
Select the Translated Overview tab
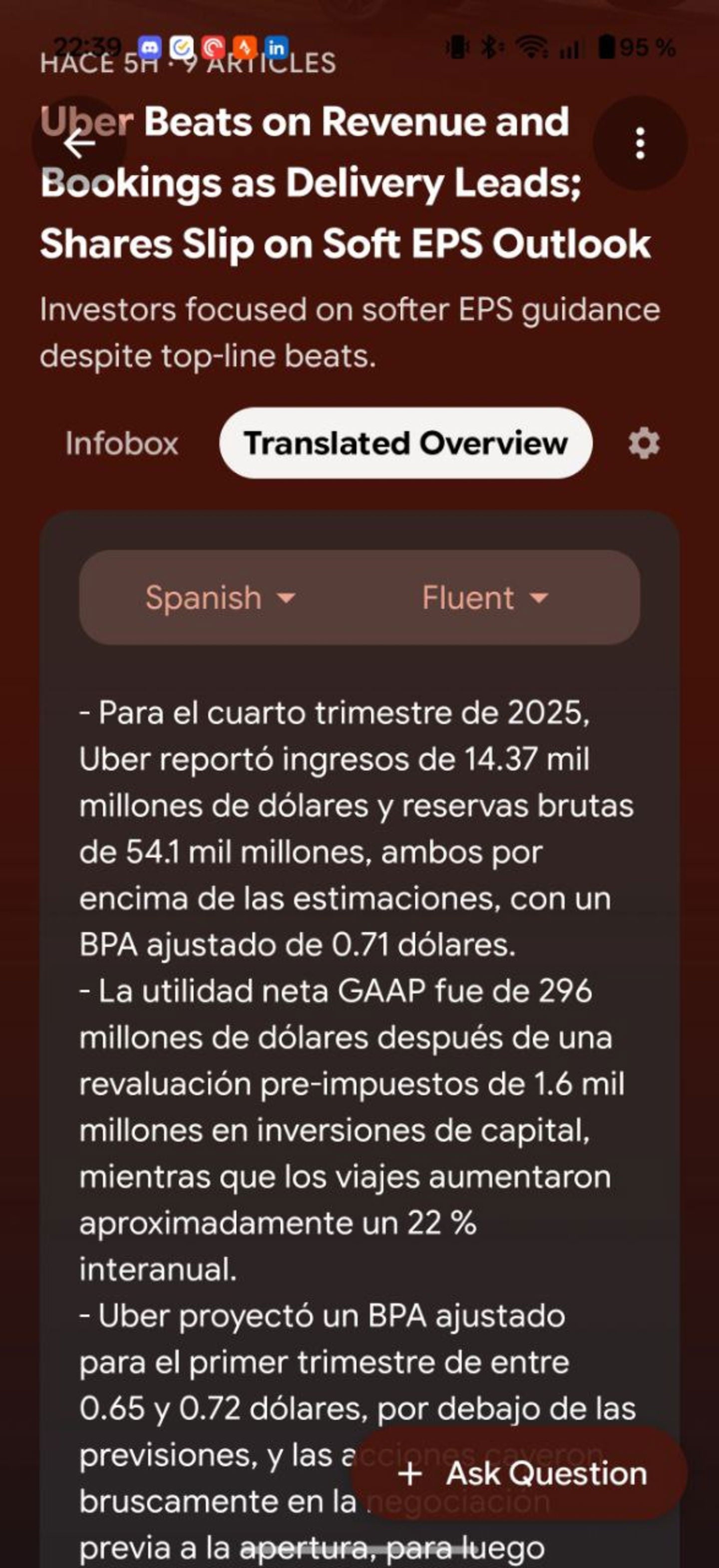pyautogui.click(x=405, y=443)
